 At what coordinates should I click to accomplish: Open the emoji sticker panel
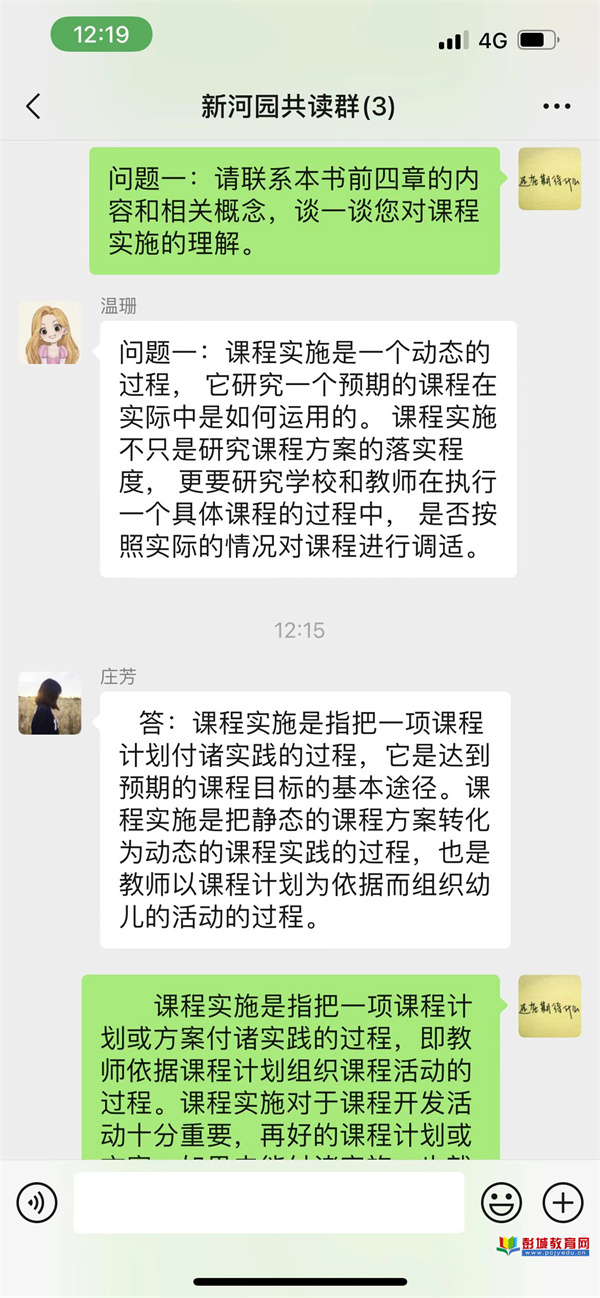502,1202
